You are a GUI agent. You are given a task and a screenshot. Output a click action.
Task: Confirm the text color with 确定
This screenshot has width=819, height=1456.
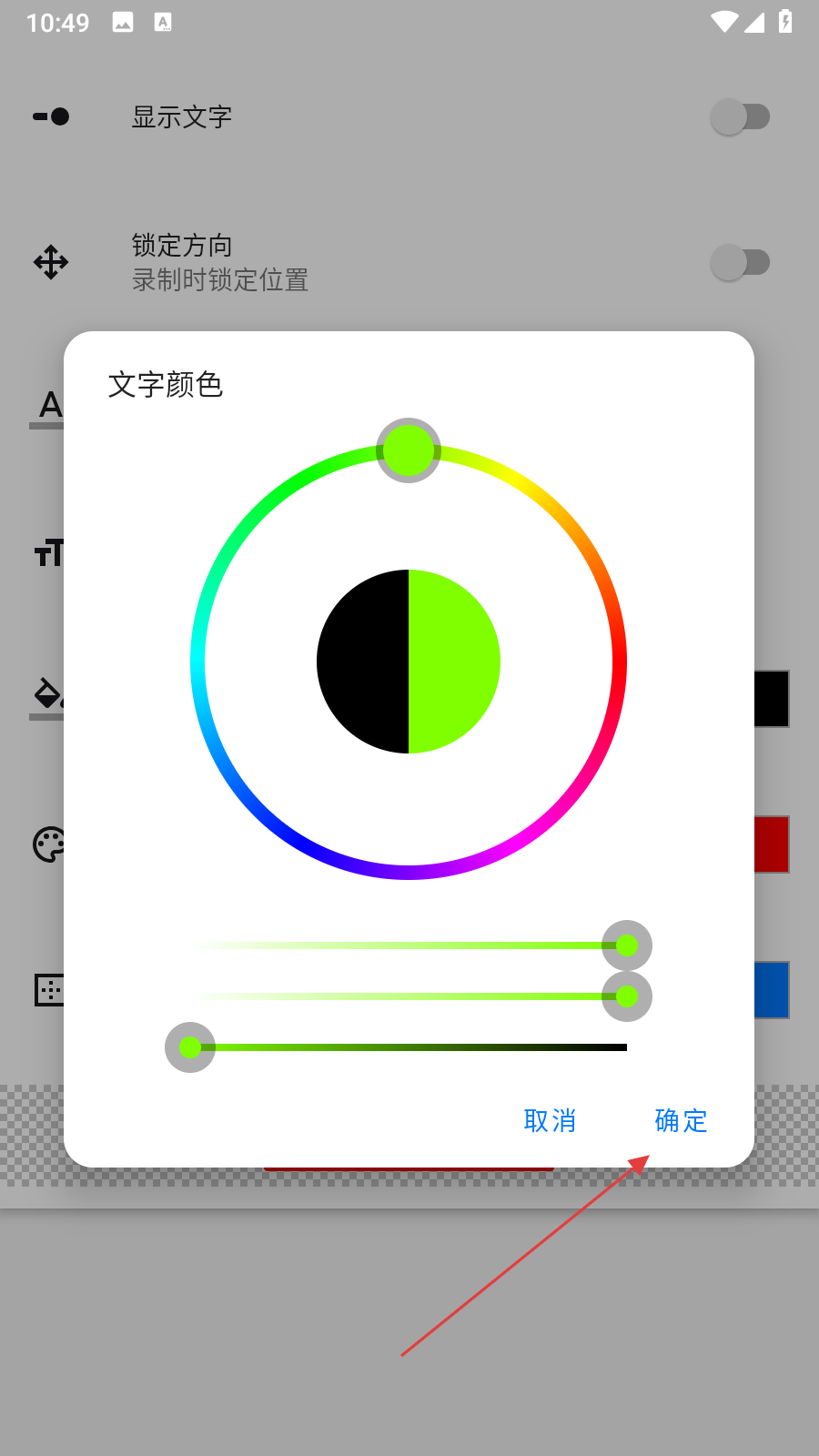[x=681, y=1120]
